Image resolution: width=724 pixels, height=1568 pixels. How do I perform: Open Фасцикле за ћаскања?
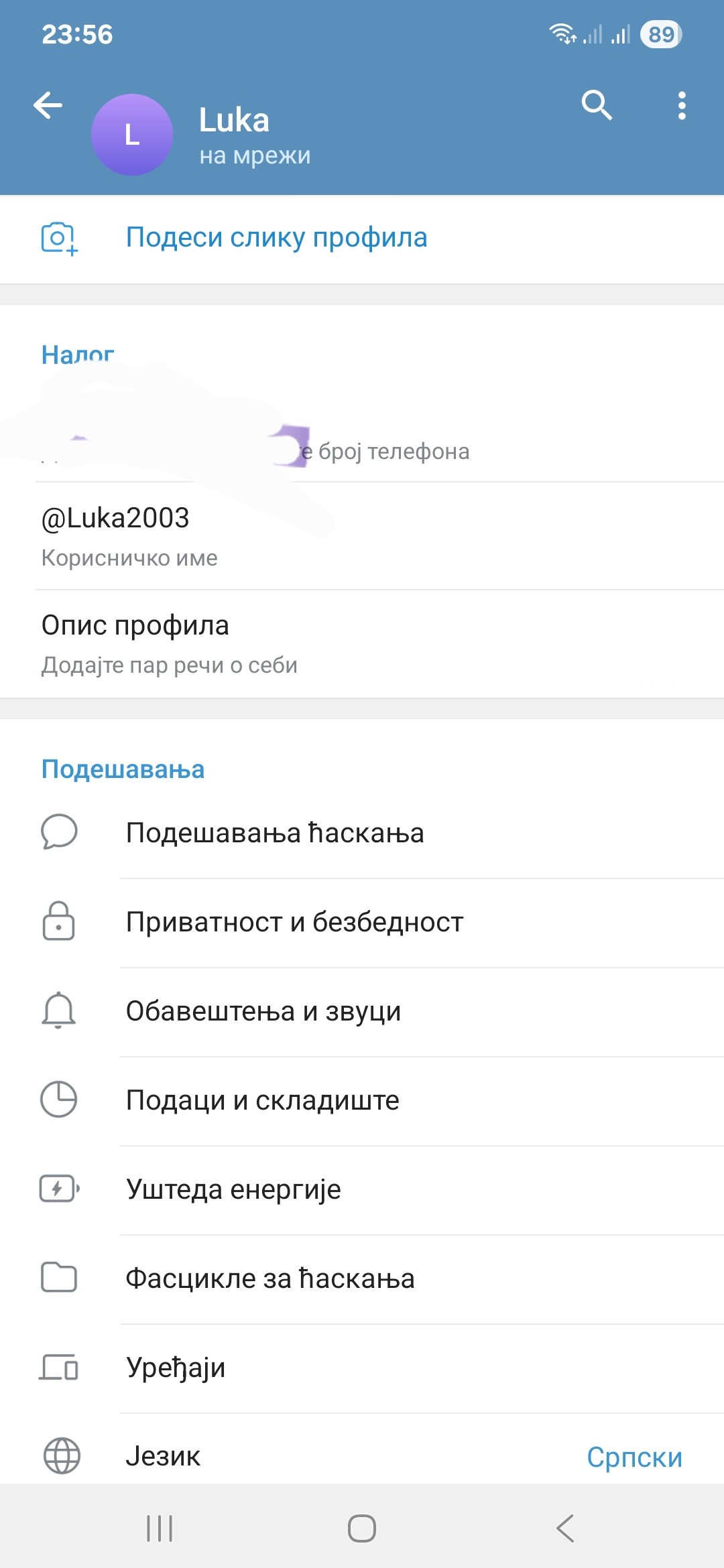click(362, 1279)
